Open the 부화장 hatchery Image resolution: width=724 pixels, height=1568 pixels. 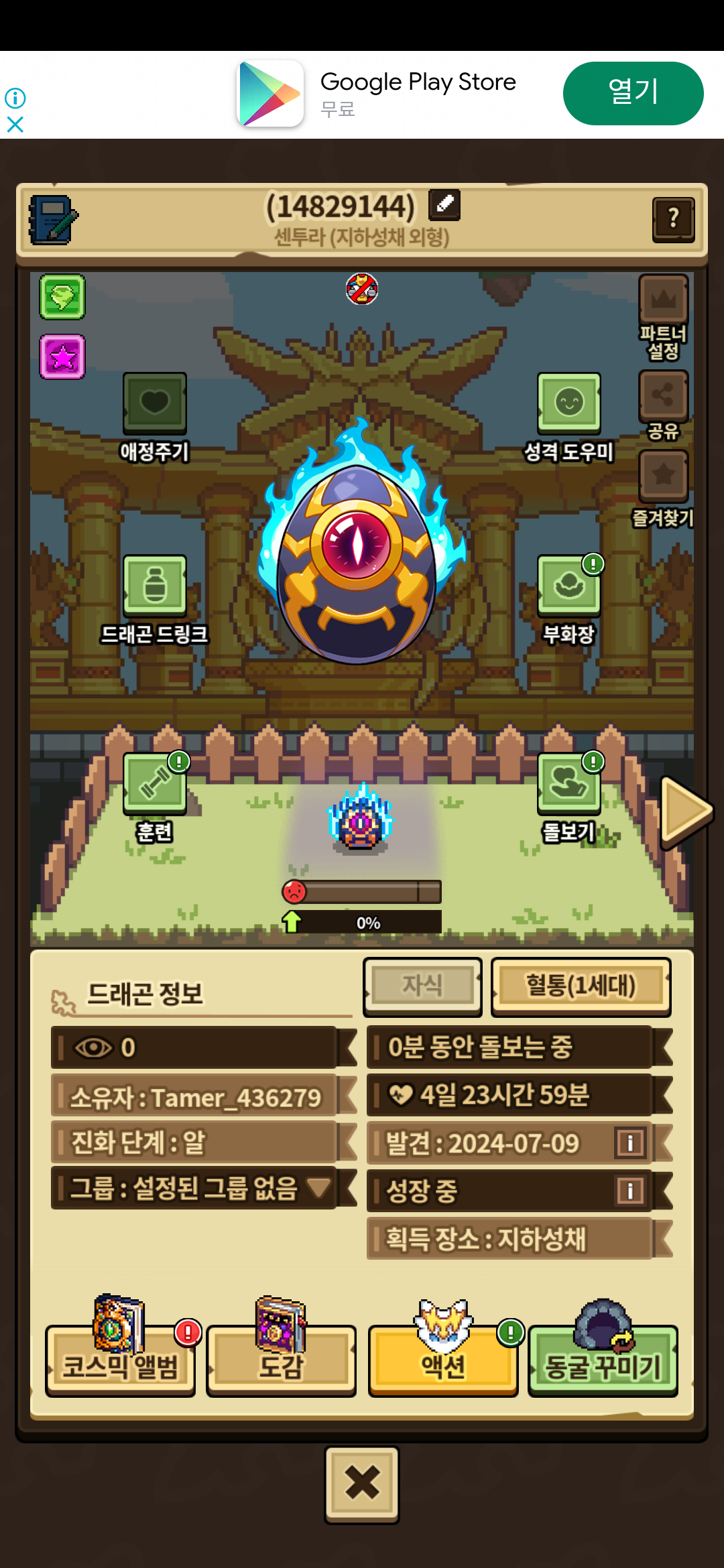[x=568, y=586]
